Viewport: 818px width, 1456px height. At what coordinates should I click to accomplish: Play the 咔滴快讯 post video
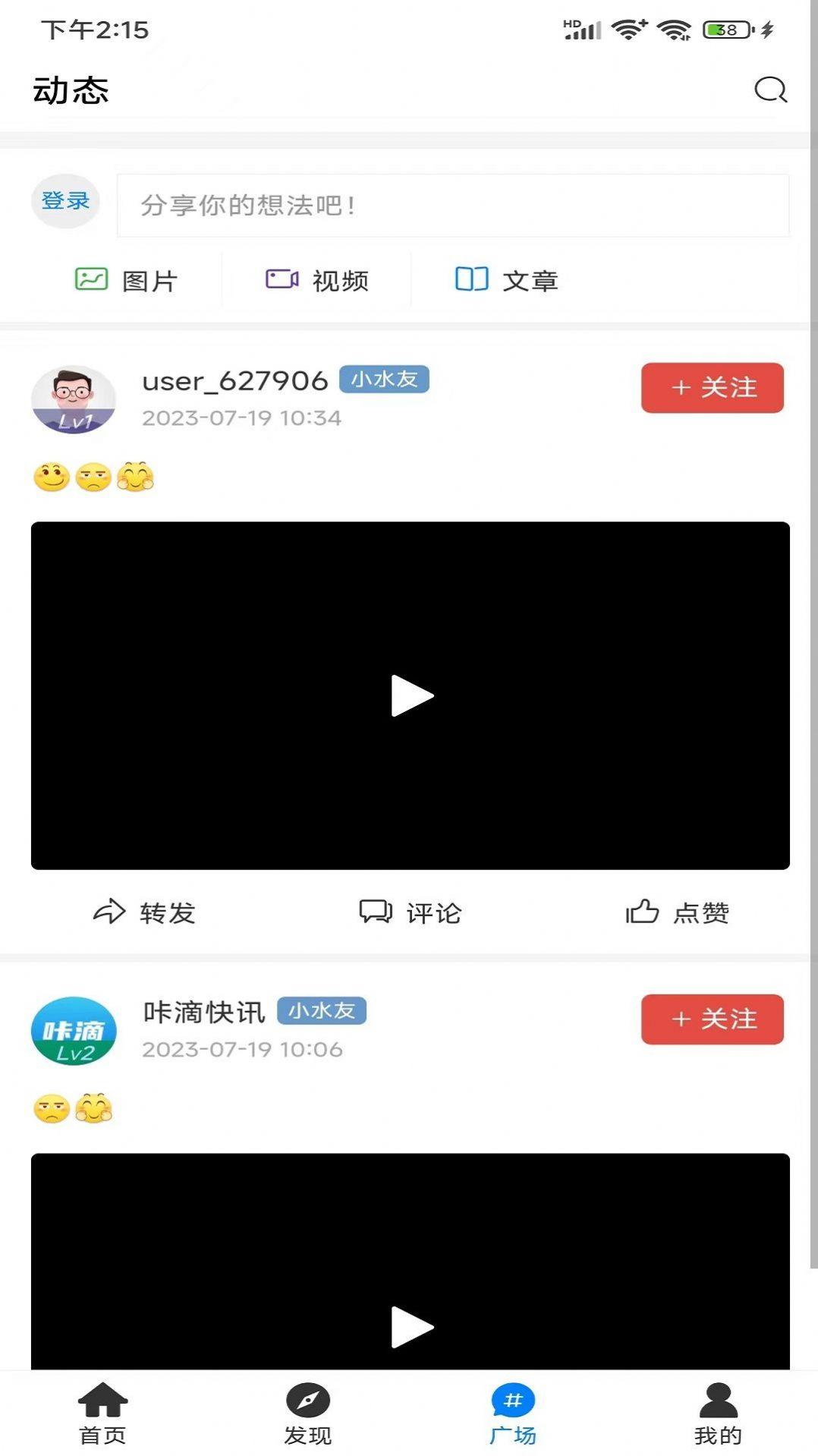[x=409, y=1326]
